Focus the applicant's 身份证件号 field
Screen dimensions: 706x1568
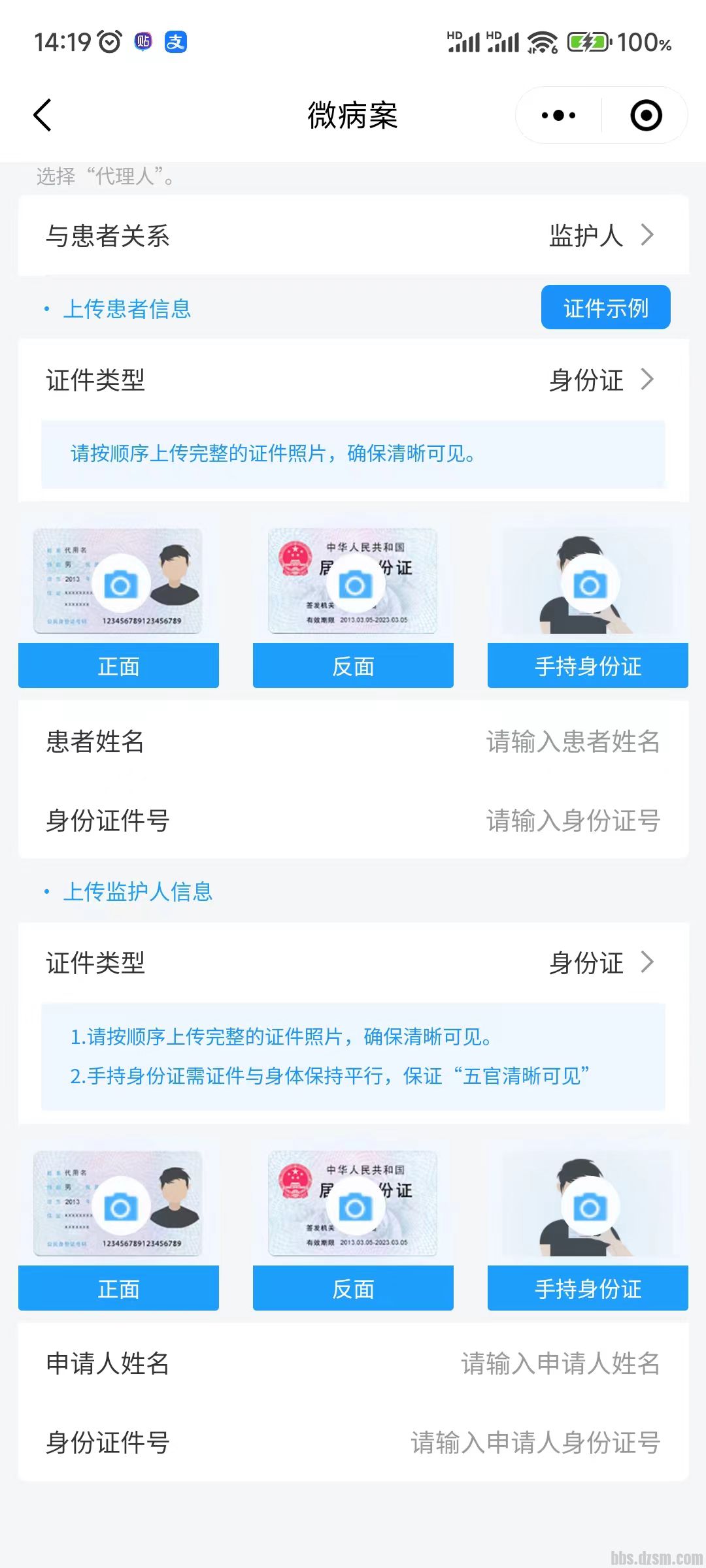(535, 1443)
